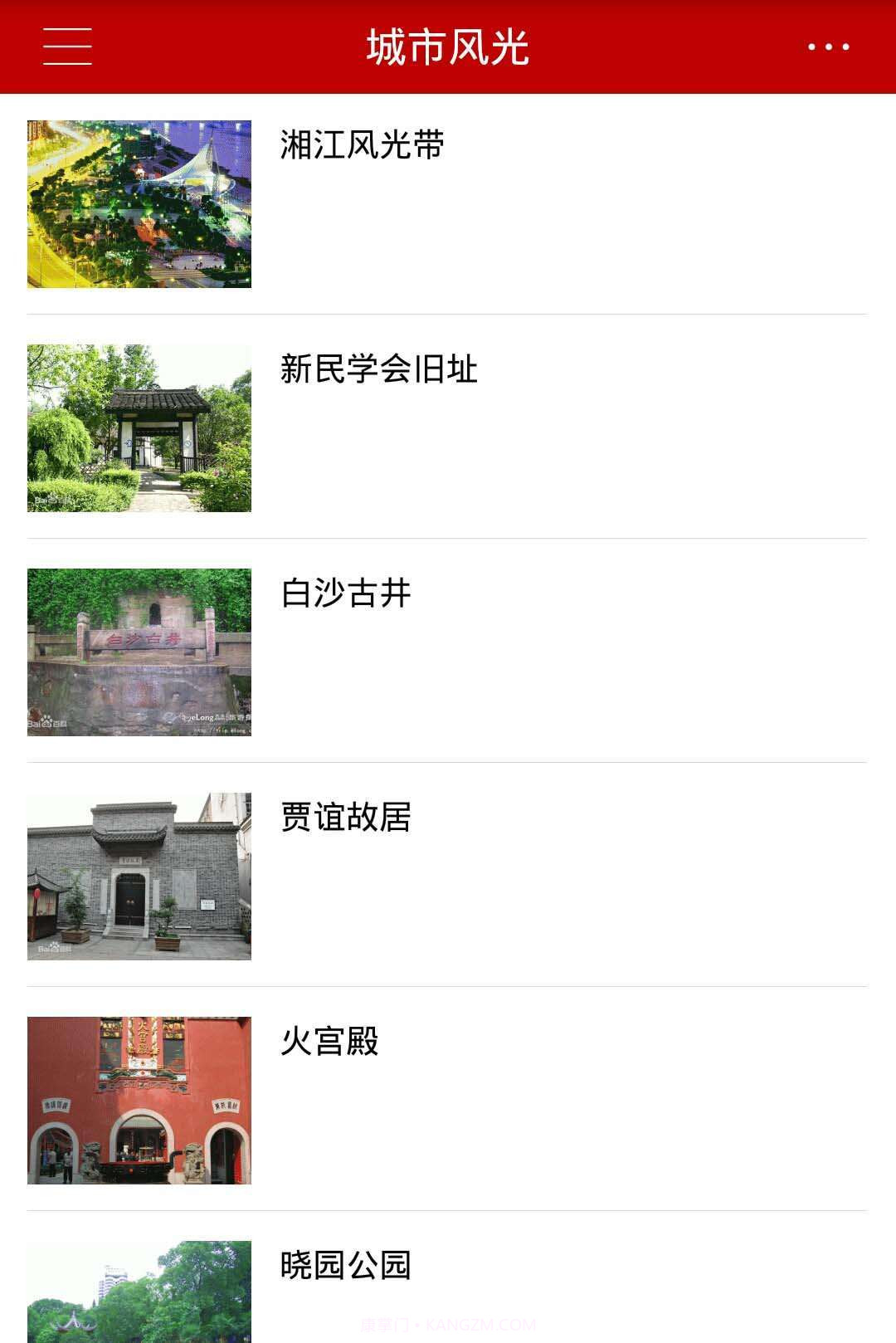Tap the 白沙古井 thumbnail image
Image resolution: width=896 pixels, height=1343 pixels.
(139, 652)
